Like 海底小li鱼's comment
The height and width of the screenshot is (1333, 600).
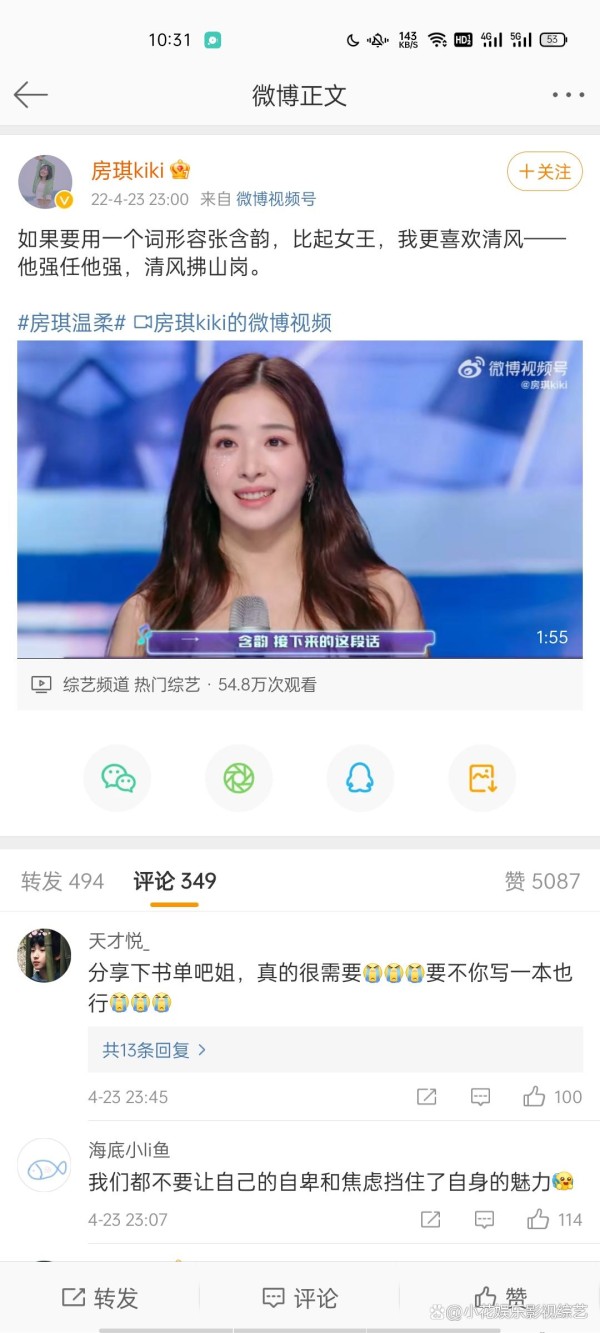555,1219
